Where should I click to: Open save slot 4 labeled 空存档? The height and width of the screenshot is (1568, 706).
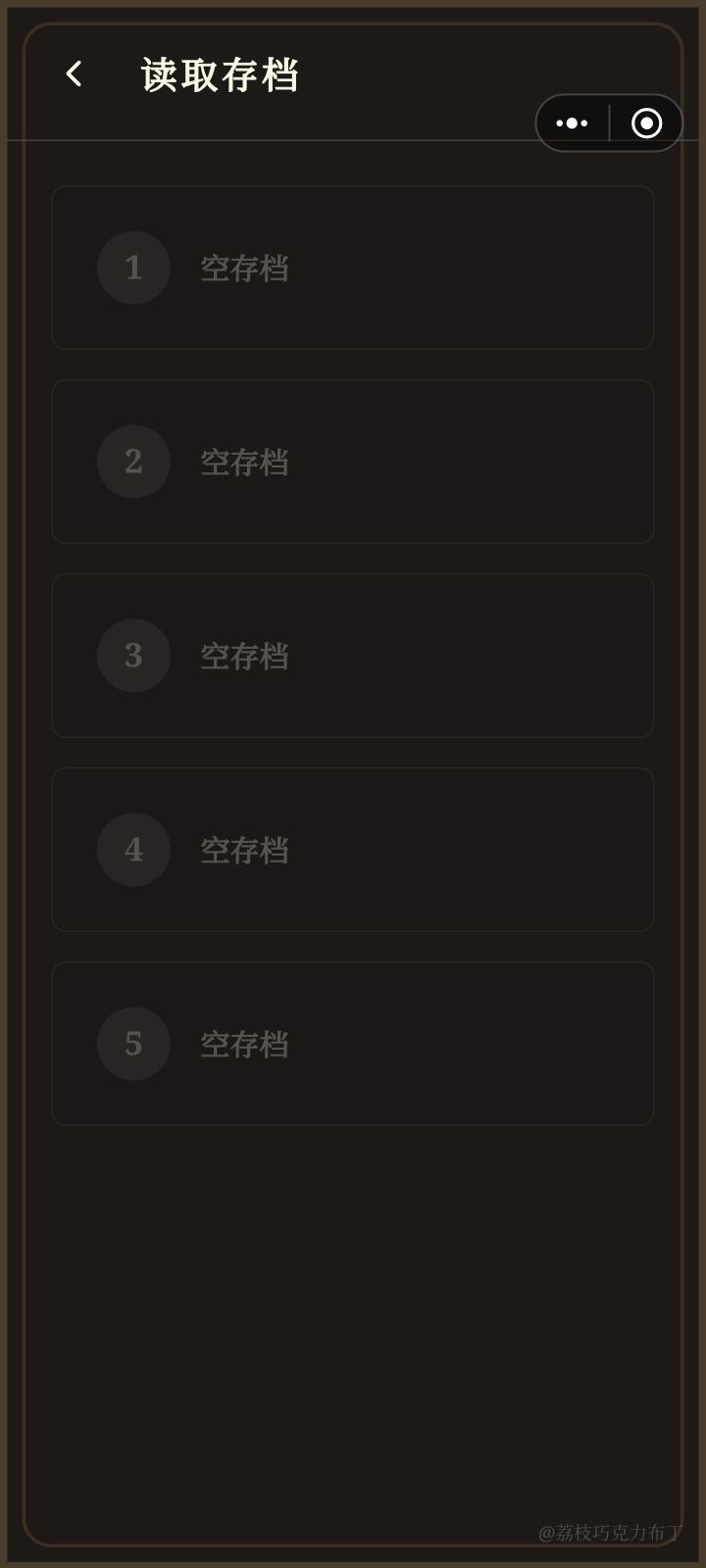point(353,850)
